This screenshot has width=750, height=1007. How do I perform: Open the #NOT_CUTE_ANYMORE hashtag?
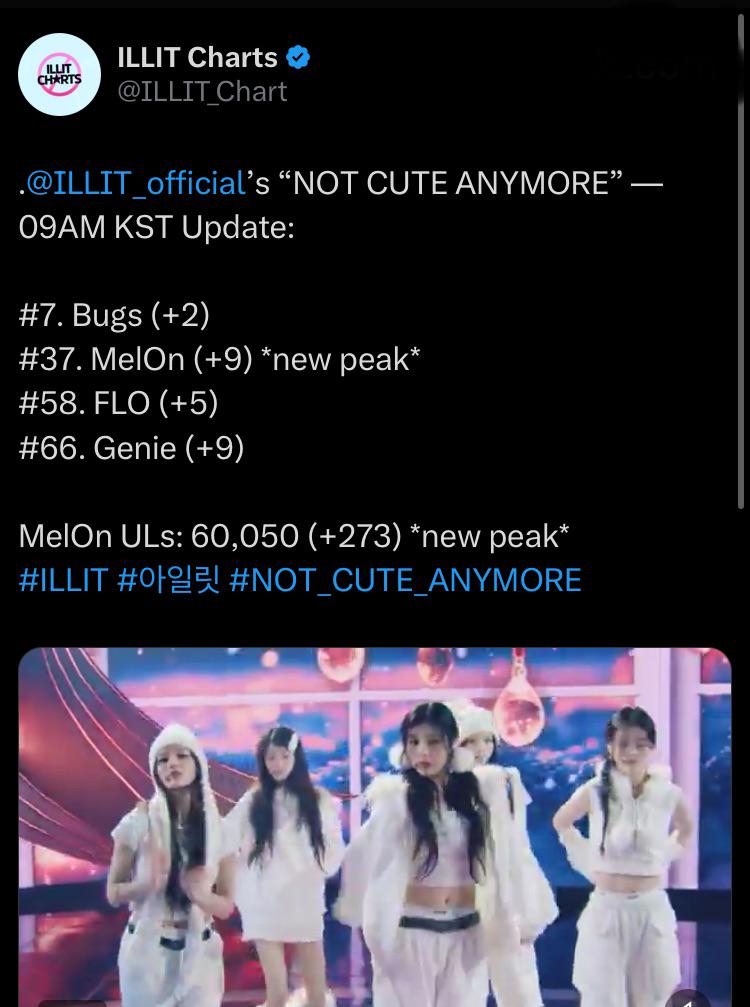click(x=405, y=580)
